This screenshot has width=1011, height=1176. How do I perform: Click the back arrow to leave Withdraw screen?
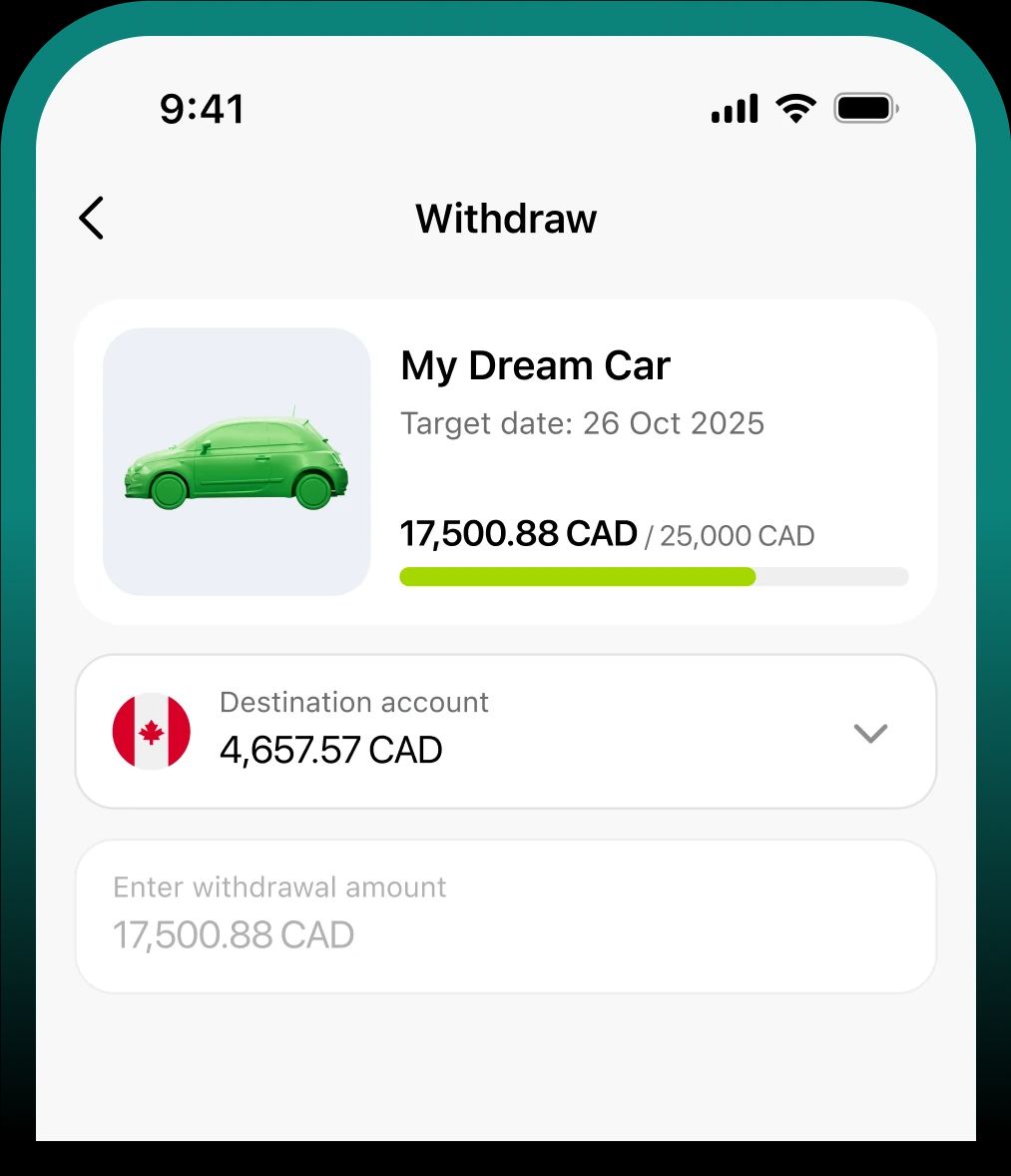[x=91, y=218]
